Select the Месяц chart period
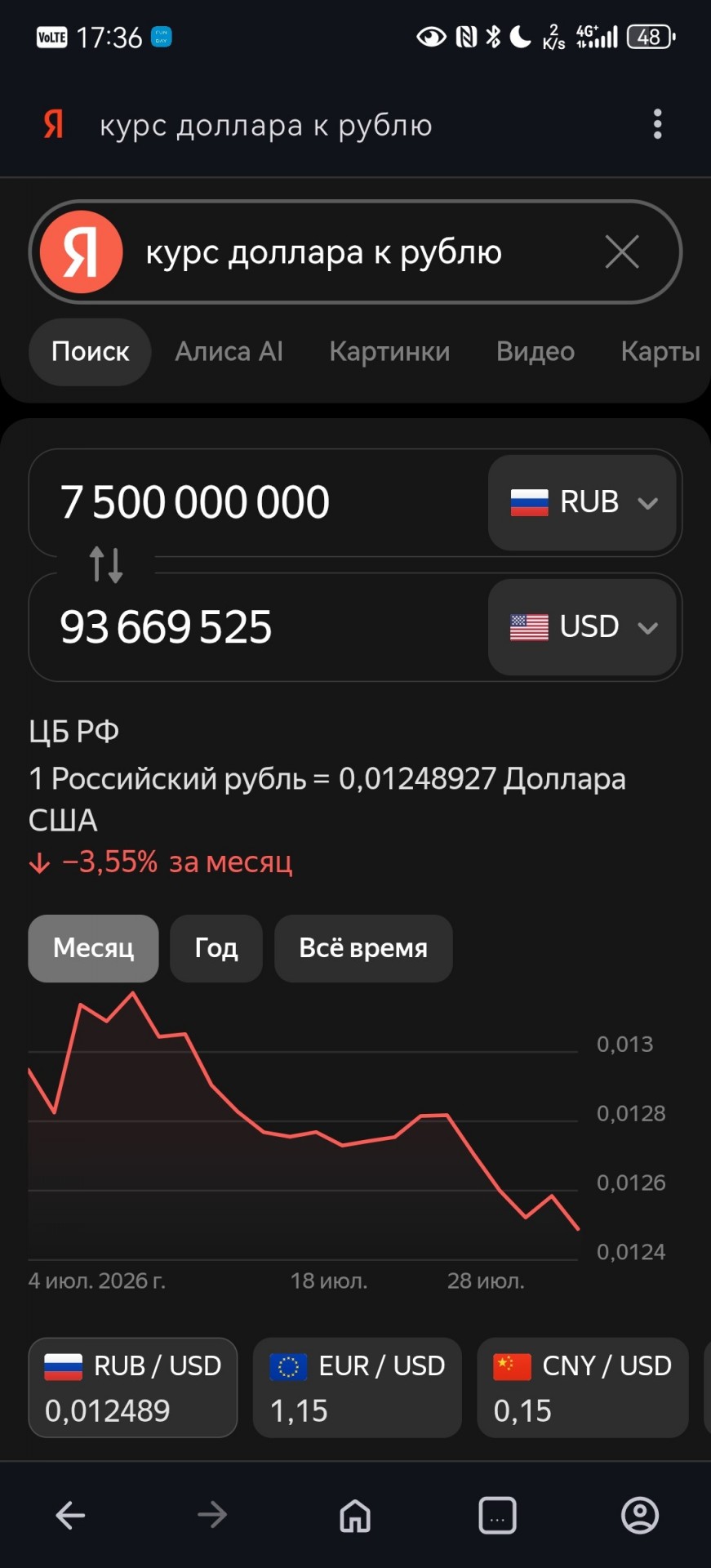 click(93, 948)
